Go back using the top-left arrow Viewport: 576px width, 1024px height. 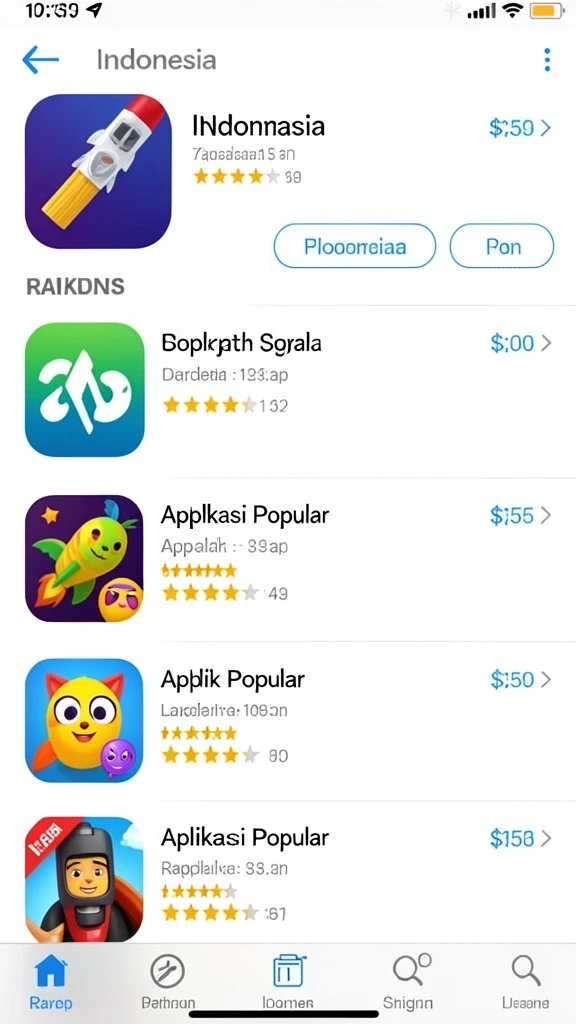(x=40, y=60)
